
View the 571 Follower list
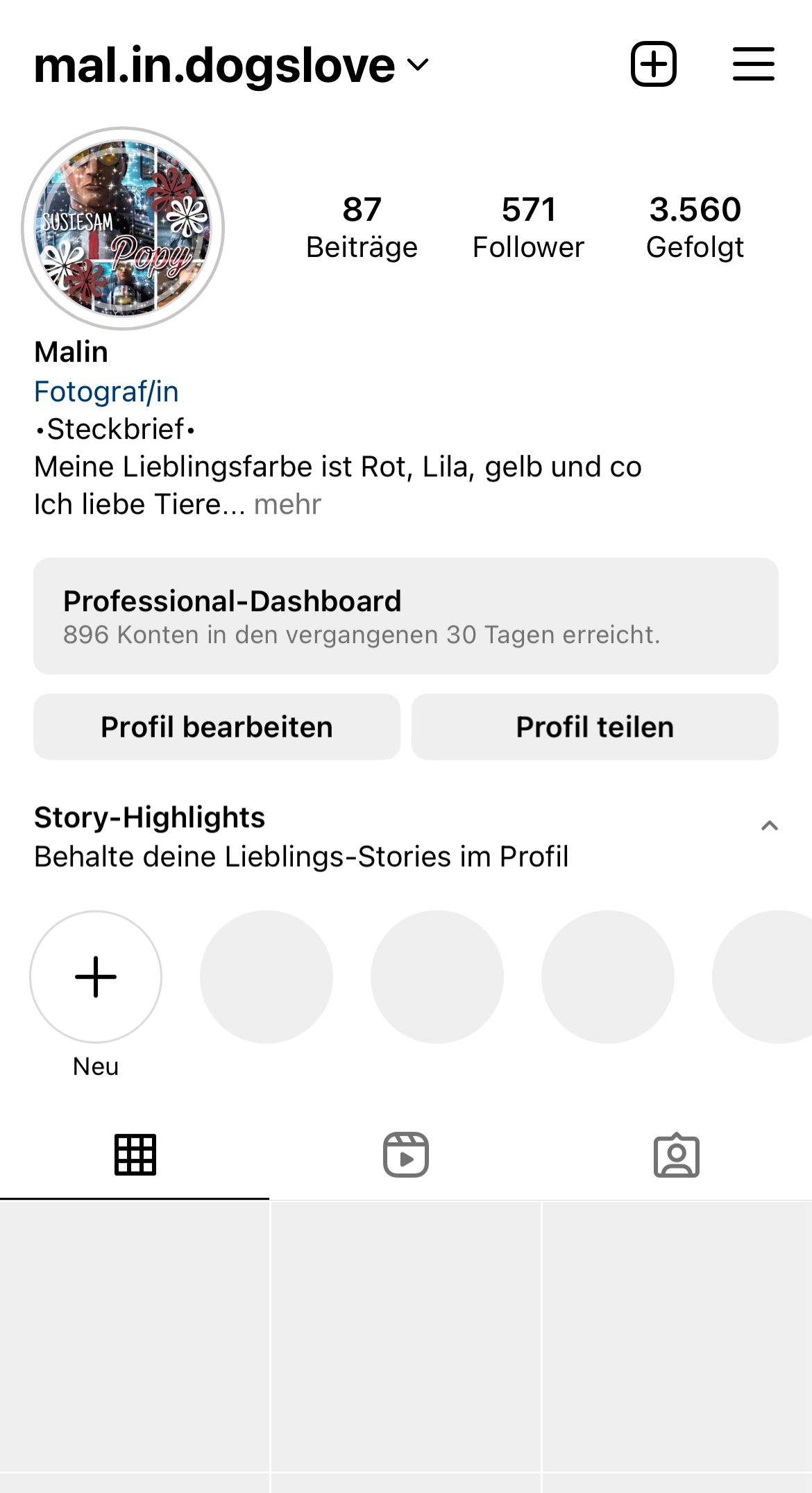coord(528,227)
